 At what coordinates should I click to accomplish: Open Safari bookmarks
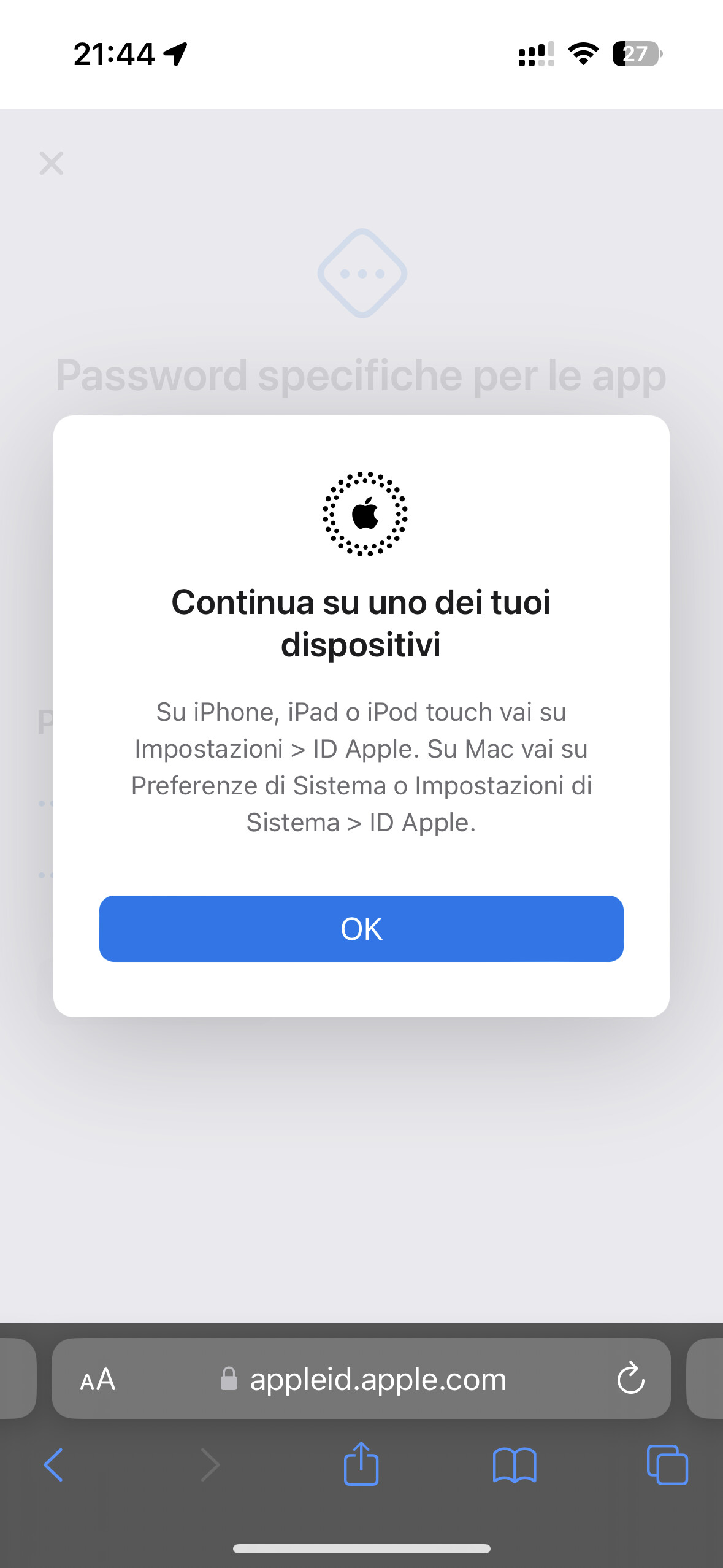[515, 1465]
